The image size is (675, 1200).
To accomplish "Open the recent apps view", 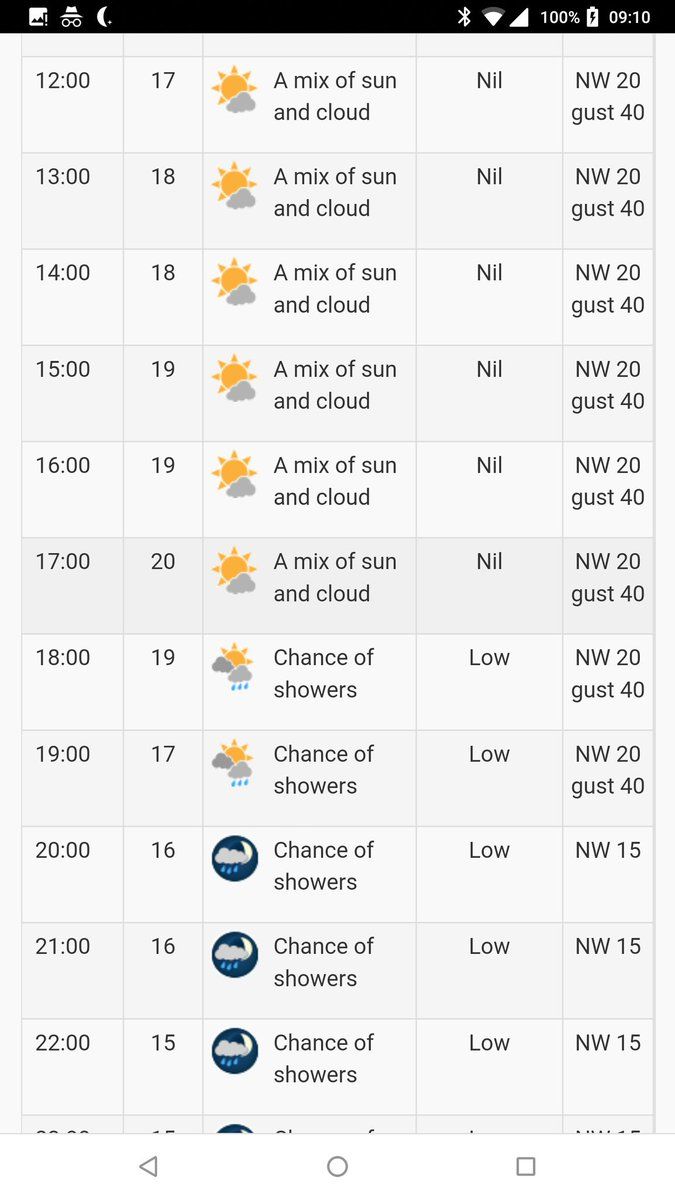I will [526, 1166].
